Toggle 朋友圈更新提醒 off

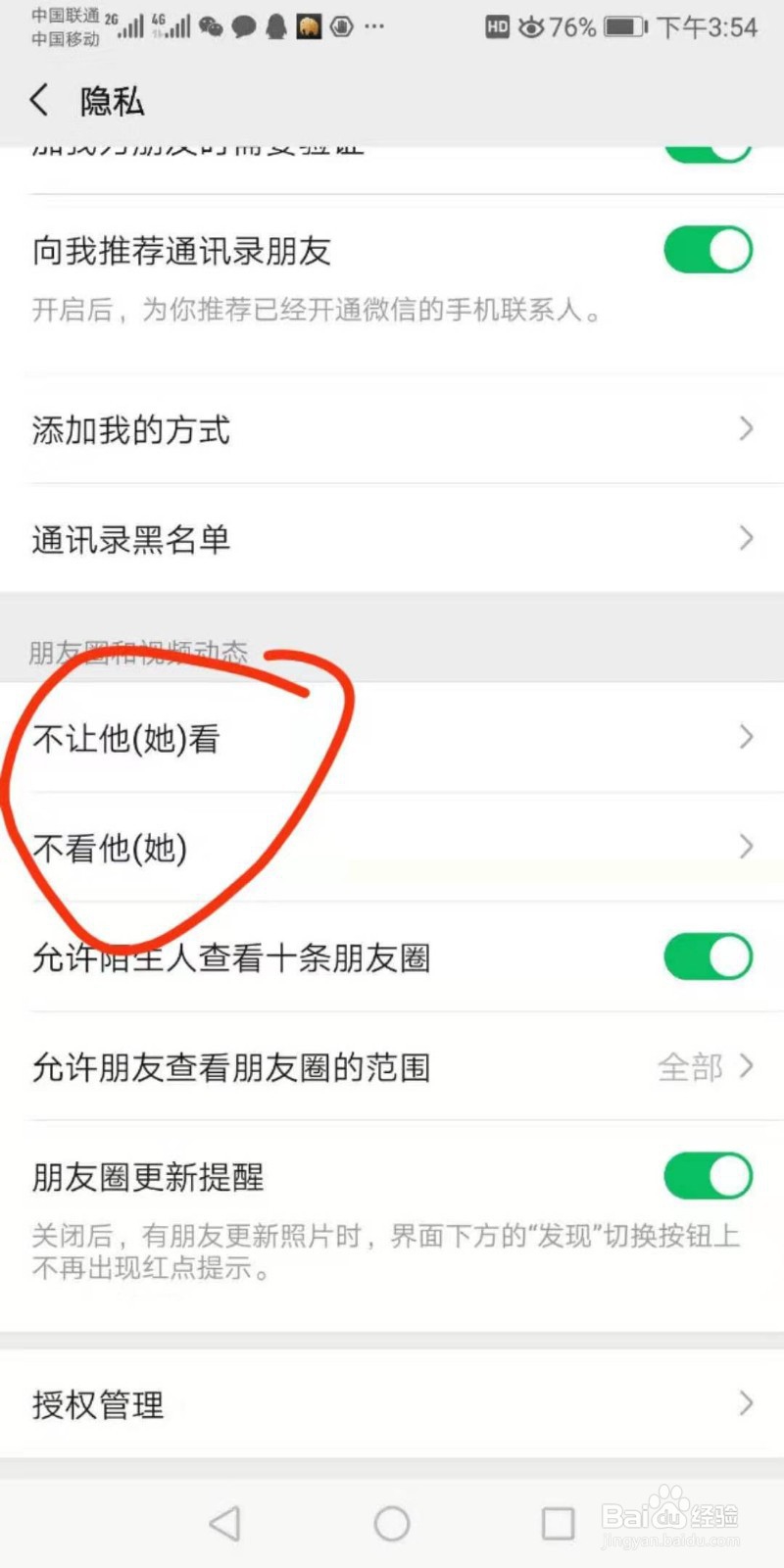click(x=708, y=1176)
